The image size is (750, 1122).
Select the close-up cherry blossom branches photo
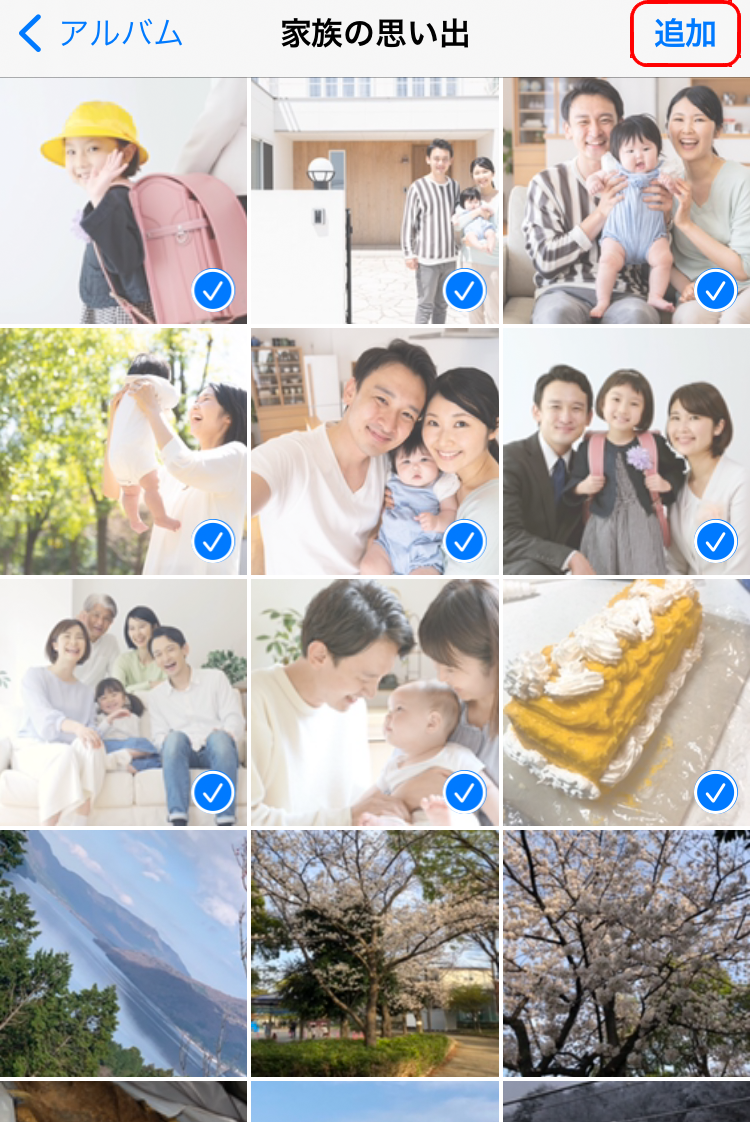pos(626,952)
